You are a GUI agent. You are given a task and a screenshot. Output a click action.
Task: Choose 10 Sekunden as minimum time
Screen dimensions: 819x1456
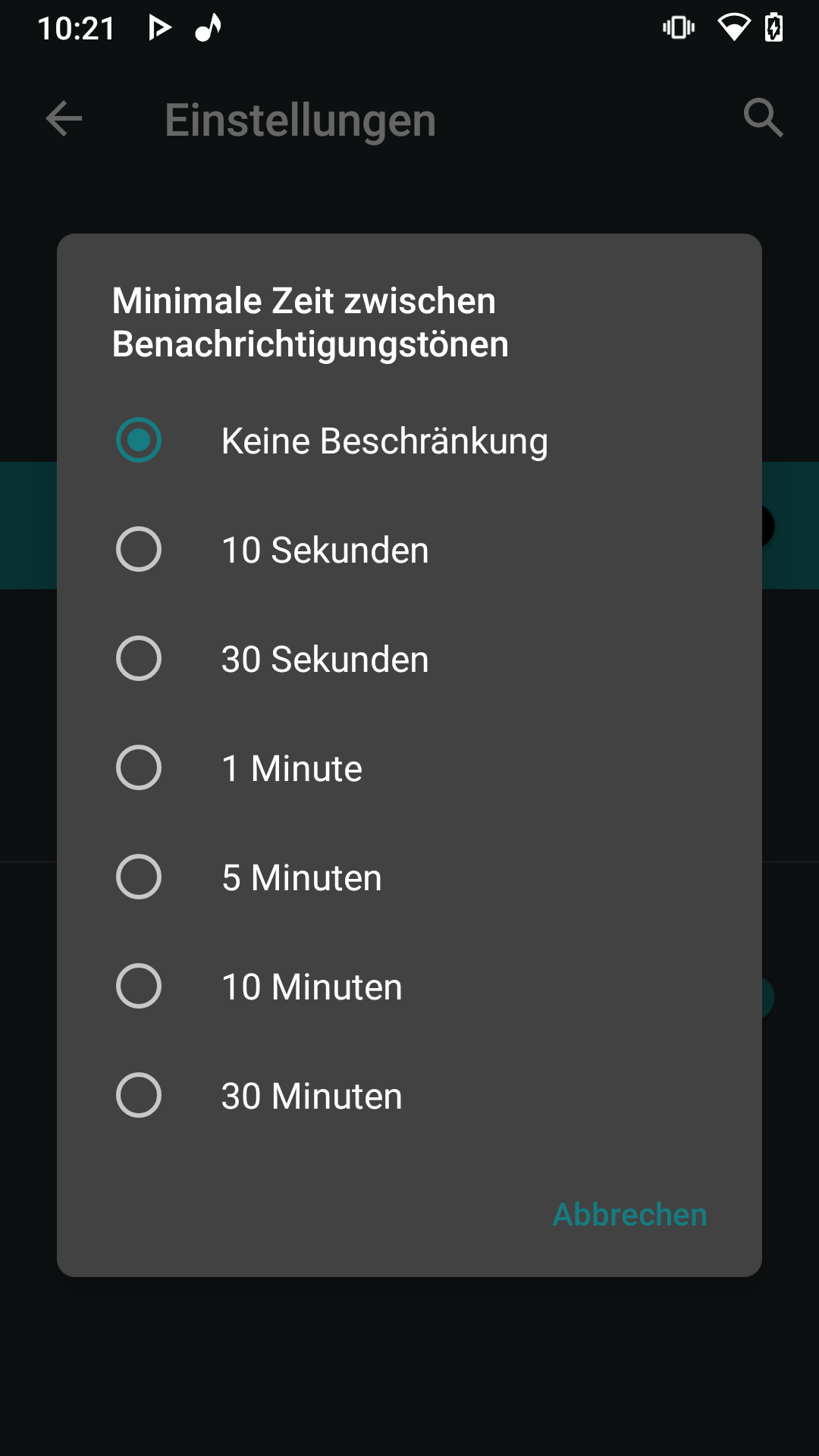pyautogui.click(x=409, y=549)
